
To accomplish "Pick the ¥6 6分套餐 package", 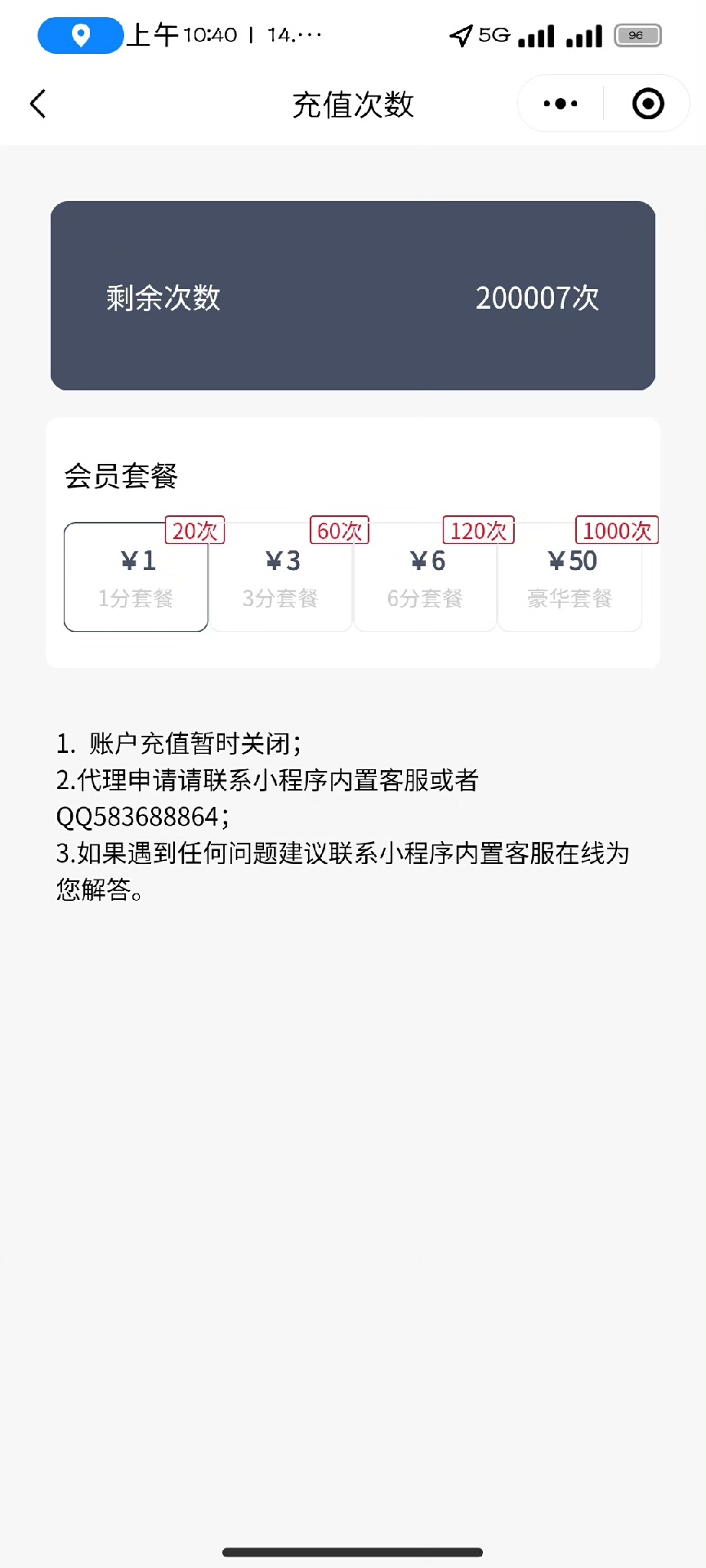I will click(x=426, y=577).
